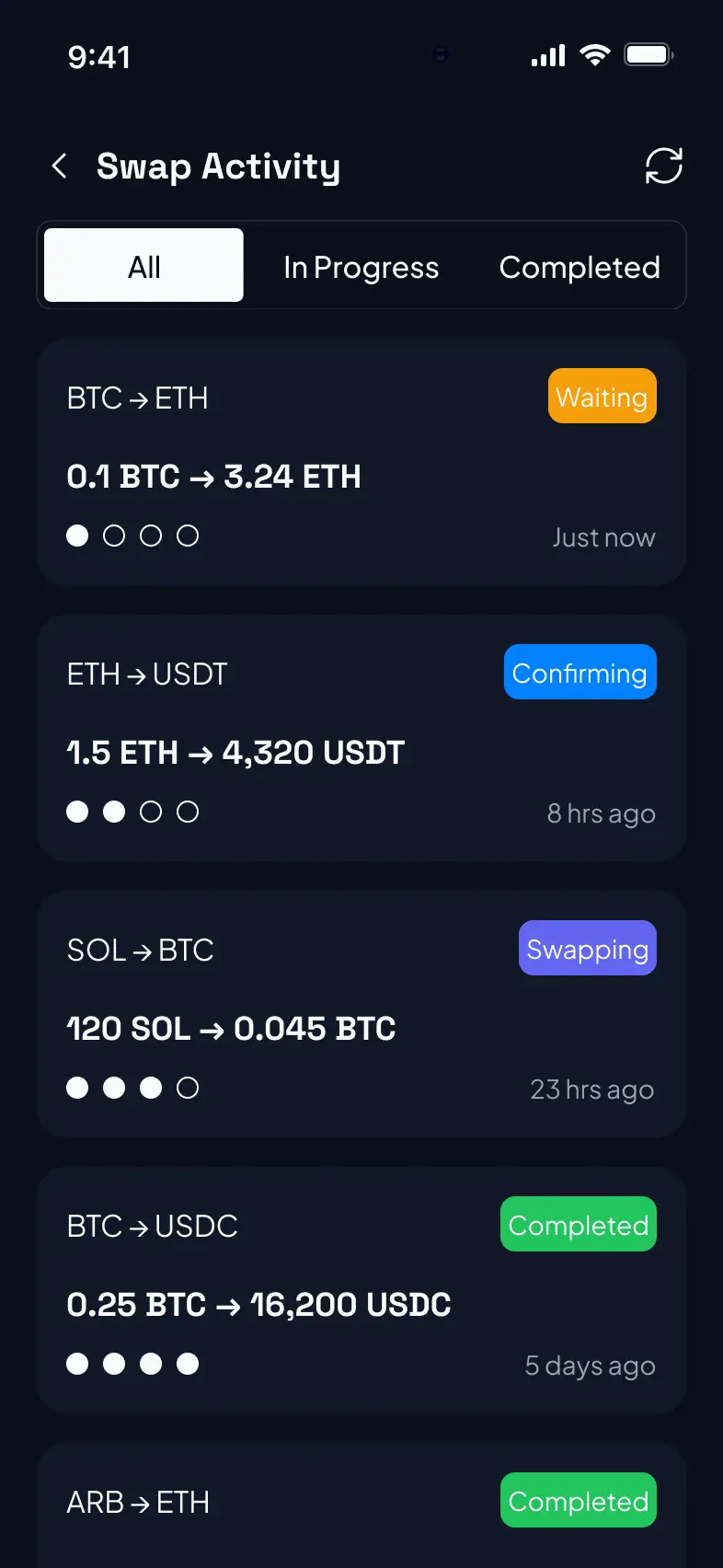723x1568 pixels.
Task: Tap the first progress dot on the BTC to ETH swap
Action: (x=77, y=535)
